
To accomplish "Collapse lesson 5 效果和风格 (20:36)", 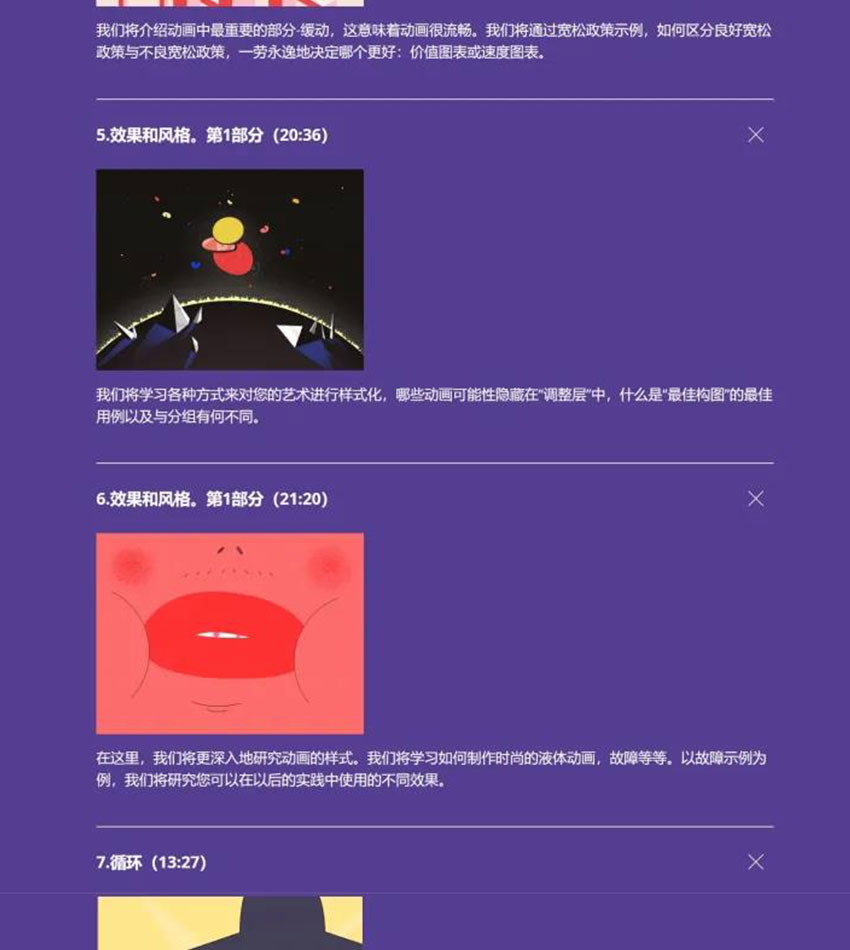I will (756, 135).
